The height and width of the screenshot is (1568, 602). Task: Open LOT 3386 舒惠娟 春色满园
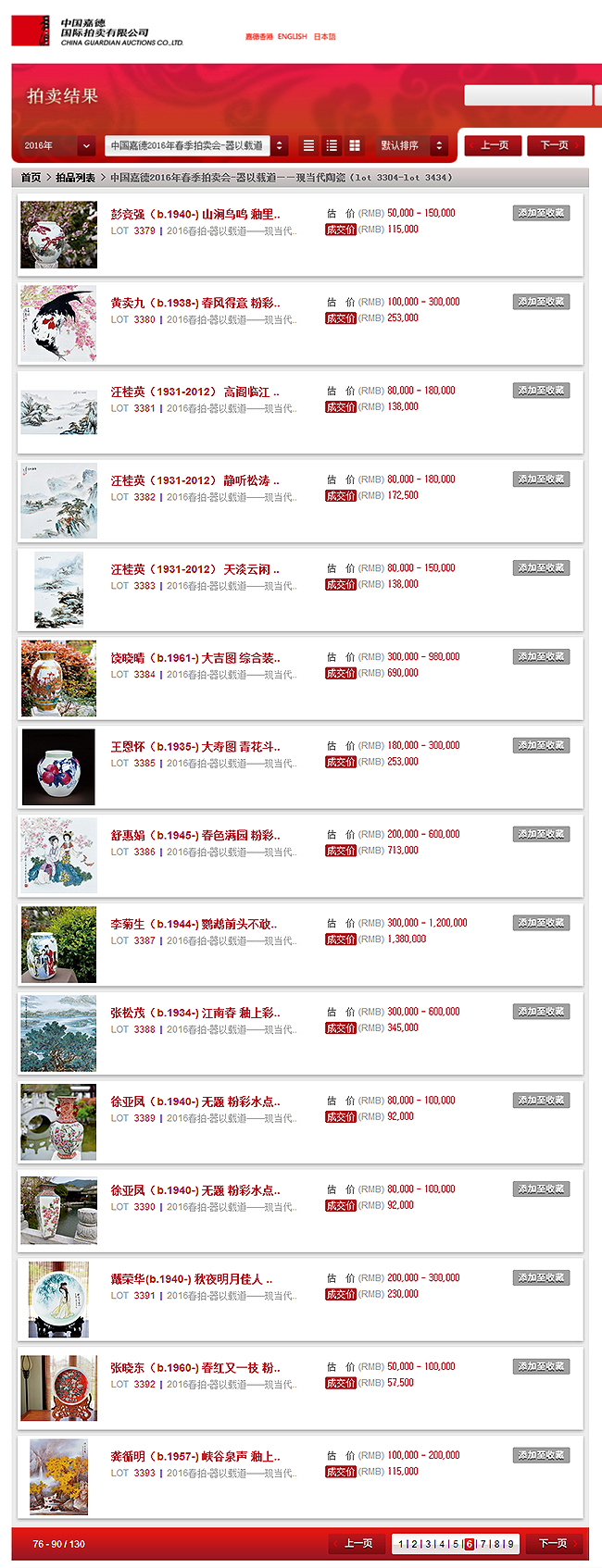pyautogui.click(x=194, y=835)
